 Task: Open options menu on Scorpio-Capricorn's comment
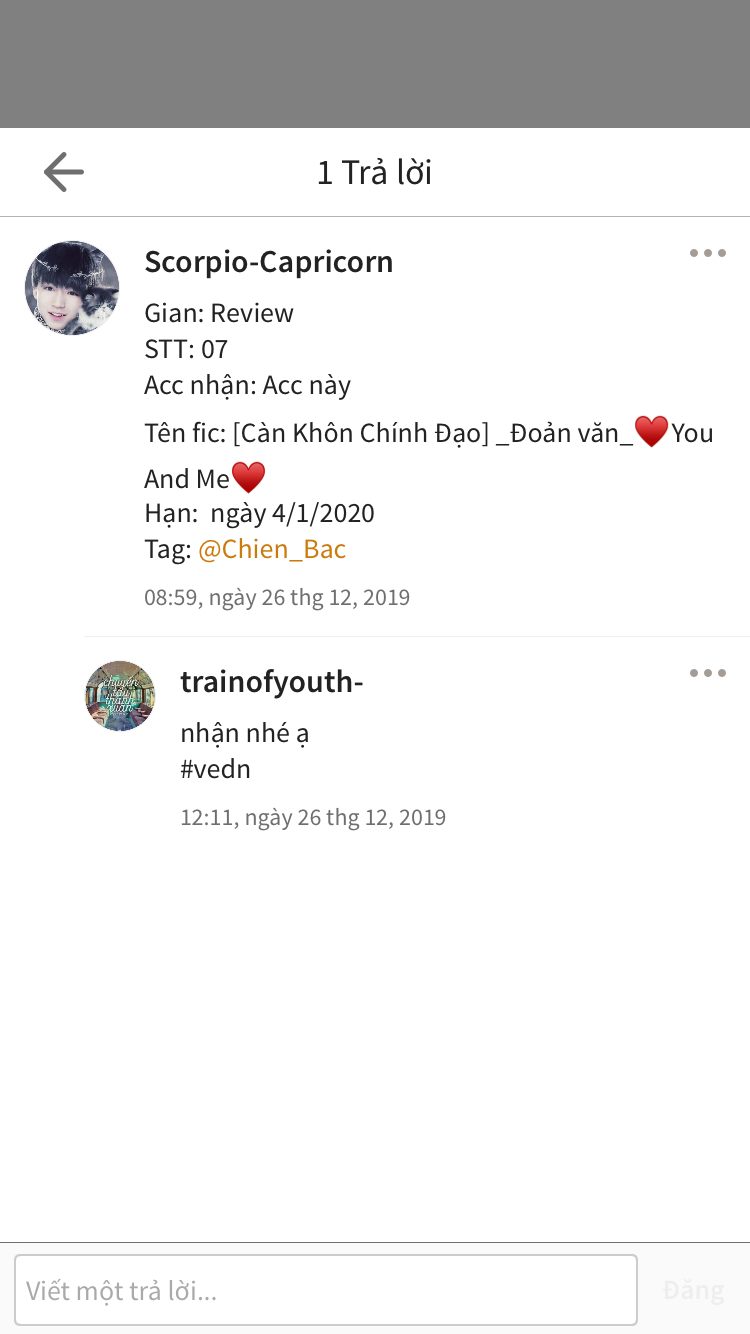707,254
